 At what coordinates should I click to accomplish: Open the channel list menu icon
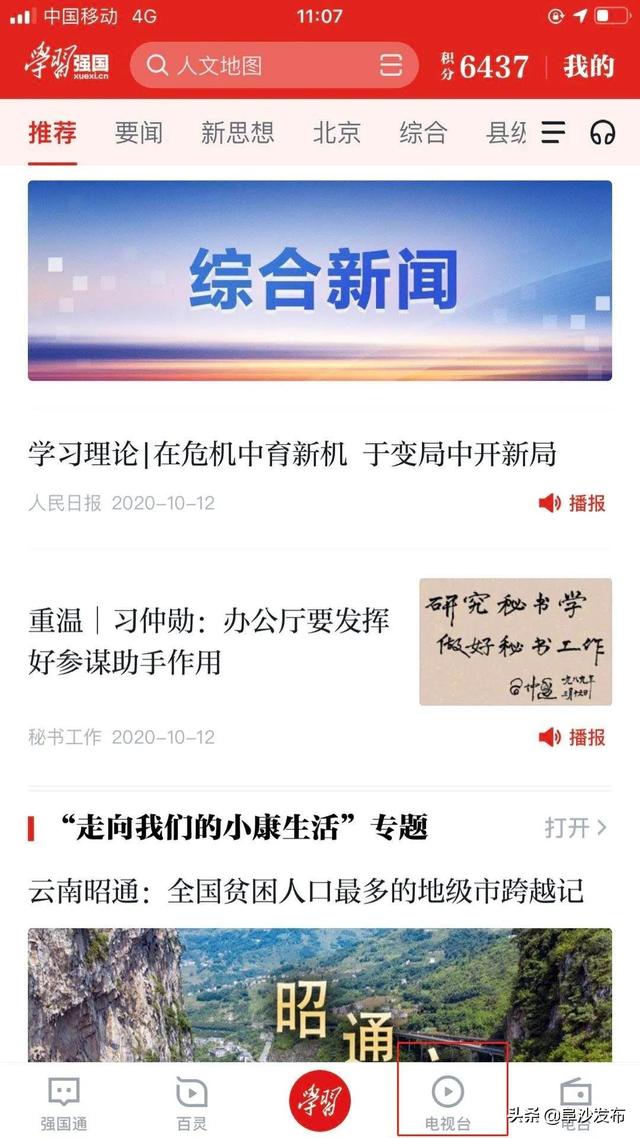[x=553, y=132]
